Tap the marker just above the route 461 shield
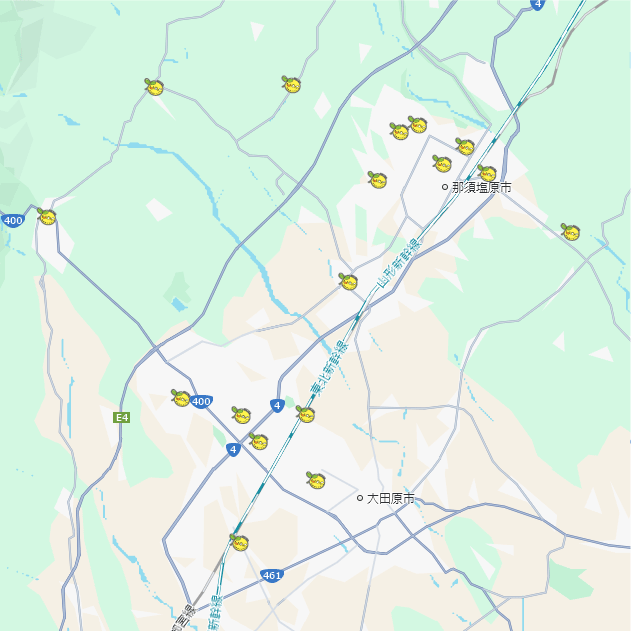Viewport: 631px width, 631px height. (x=239, y=543)
